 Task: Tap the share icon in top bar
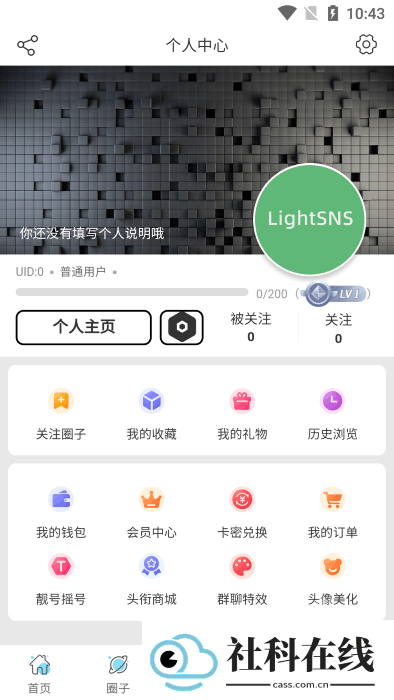pos(28,45)
